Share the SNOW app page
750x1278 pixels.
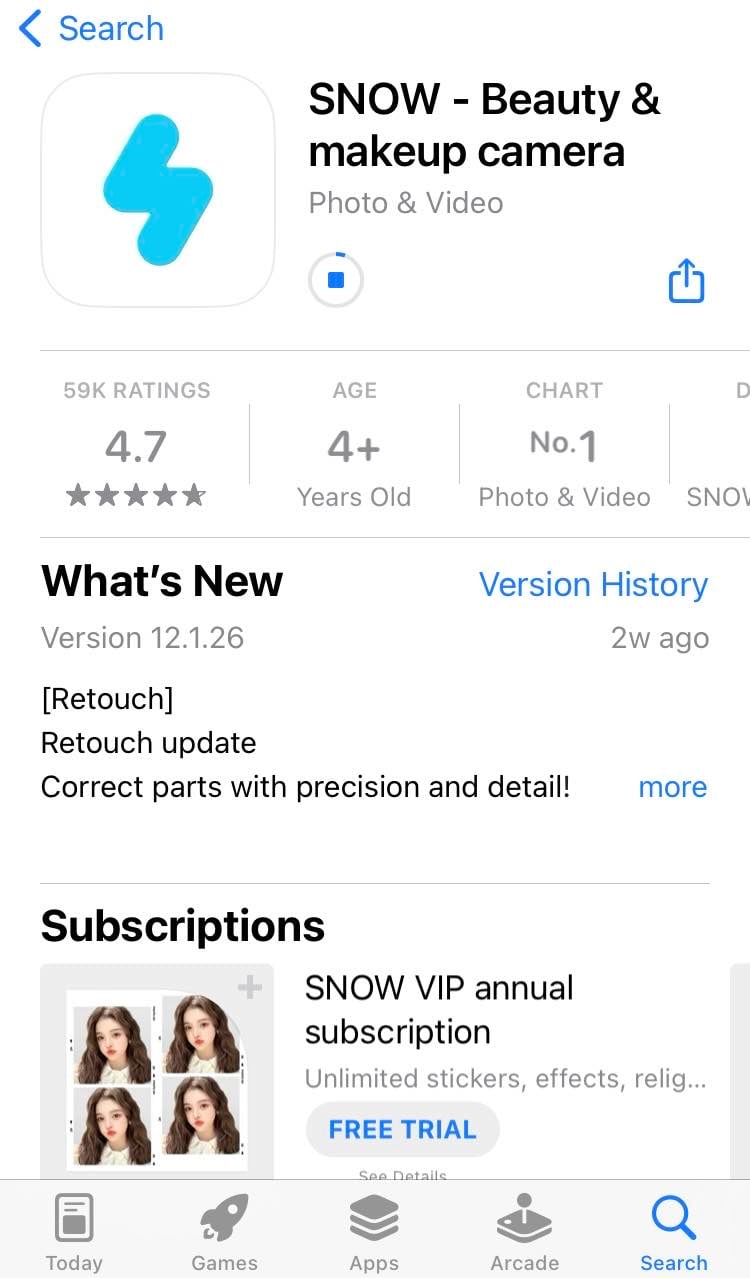coord(686,280)
